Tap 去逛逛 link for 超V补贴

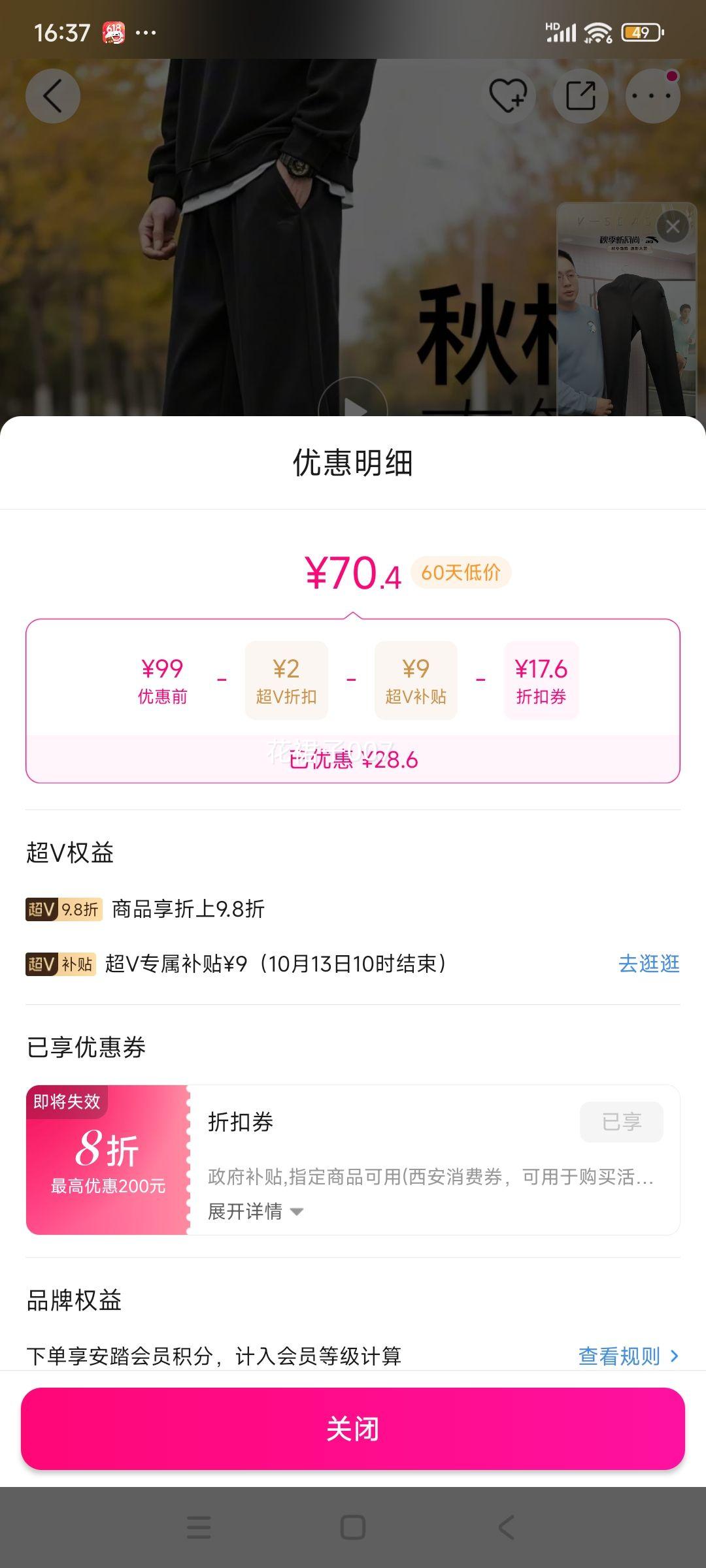tap(648, 964)
